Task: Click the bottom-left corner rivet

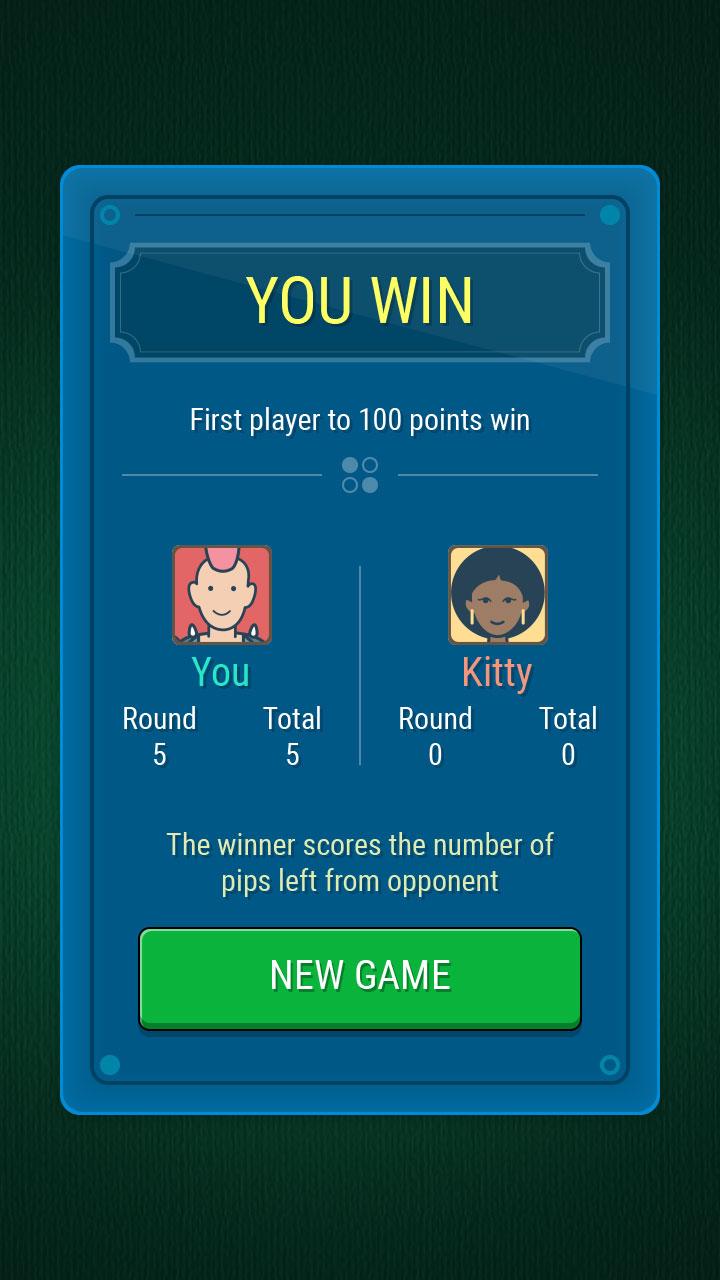Action: 108,1064
